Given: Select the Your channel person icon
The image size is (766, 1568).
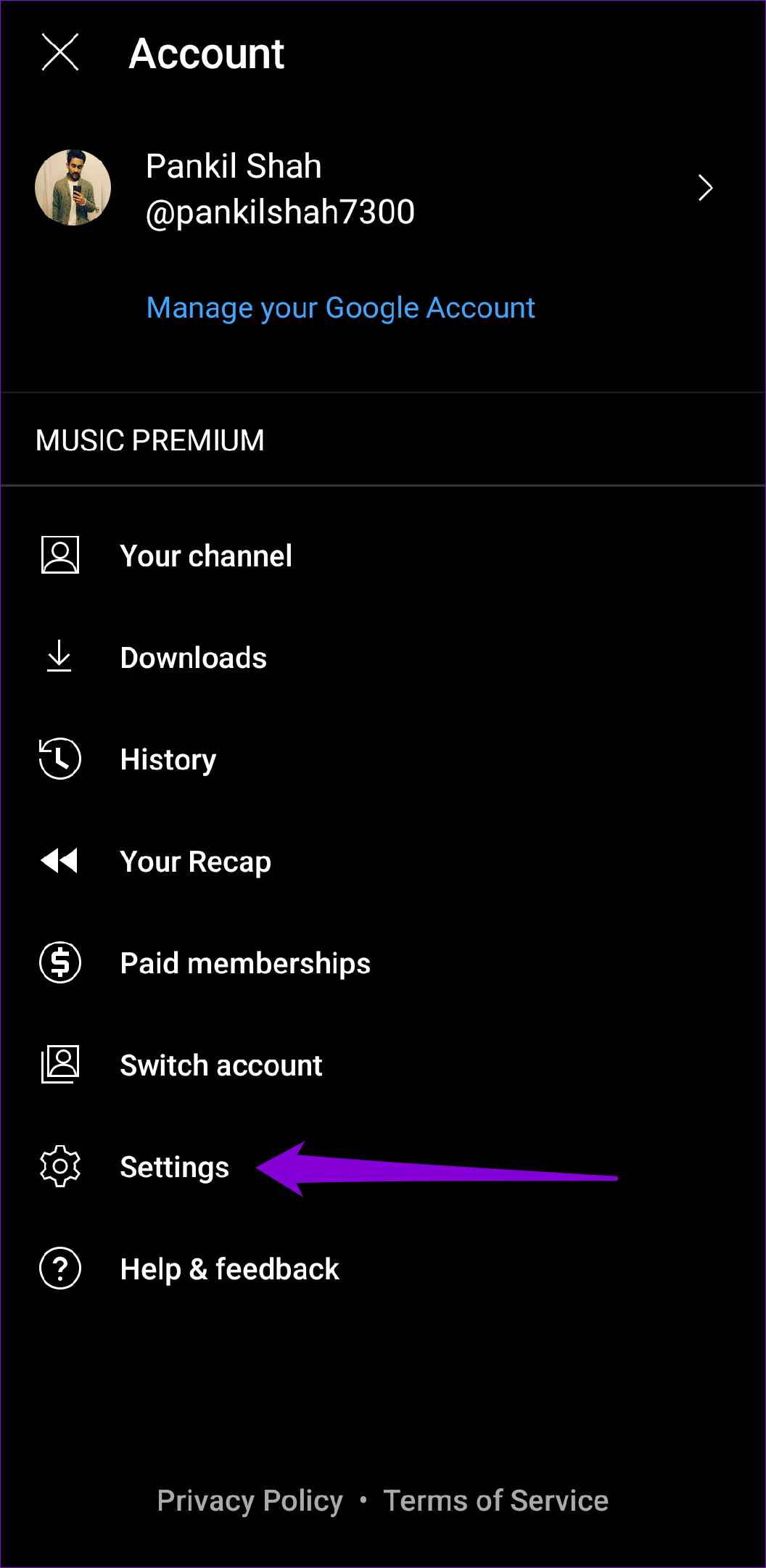Looking at the screenshot, I should click(x=61, y=555).
